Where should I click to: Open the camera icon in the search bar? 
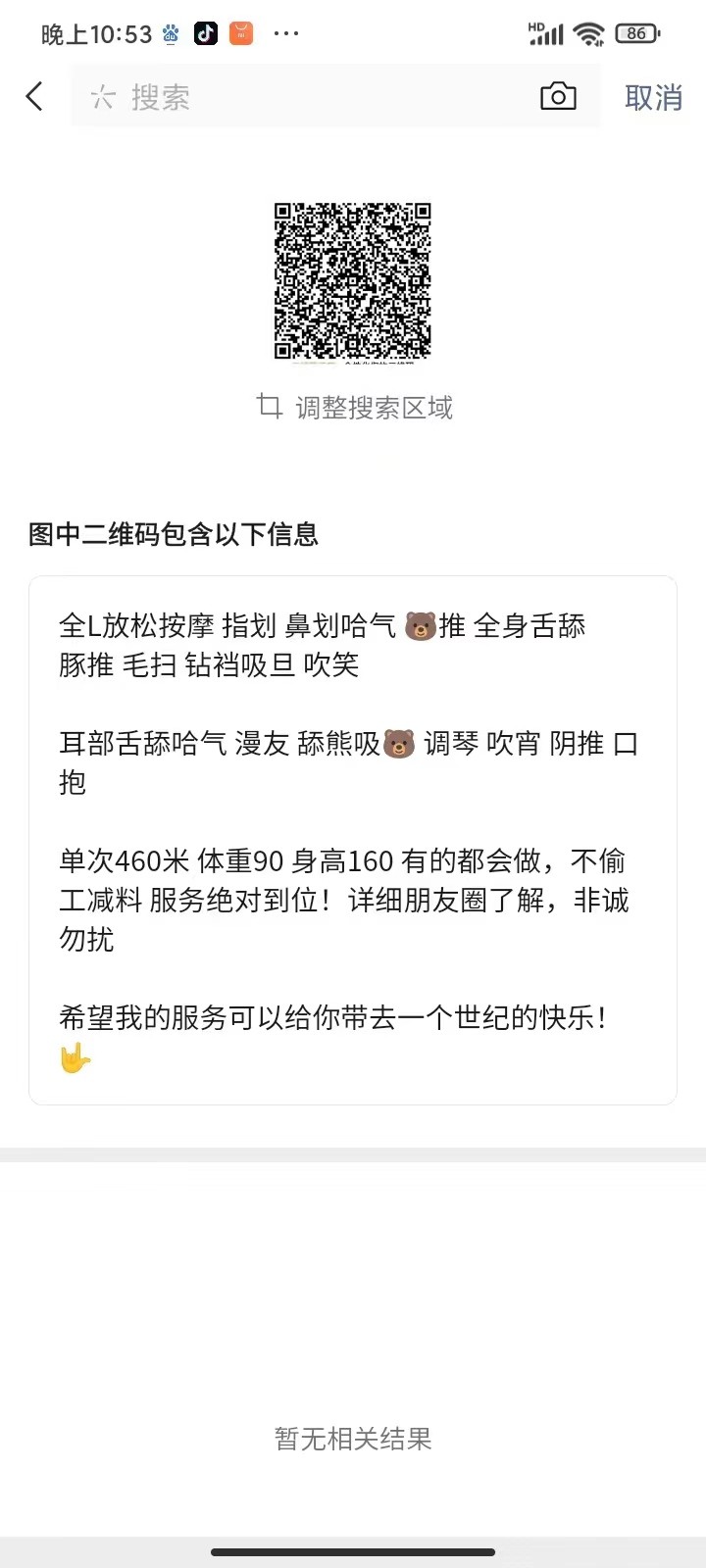coord(558,96)
